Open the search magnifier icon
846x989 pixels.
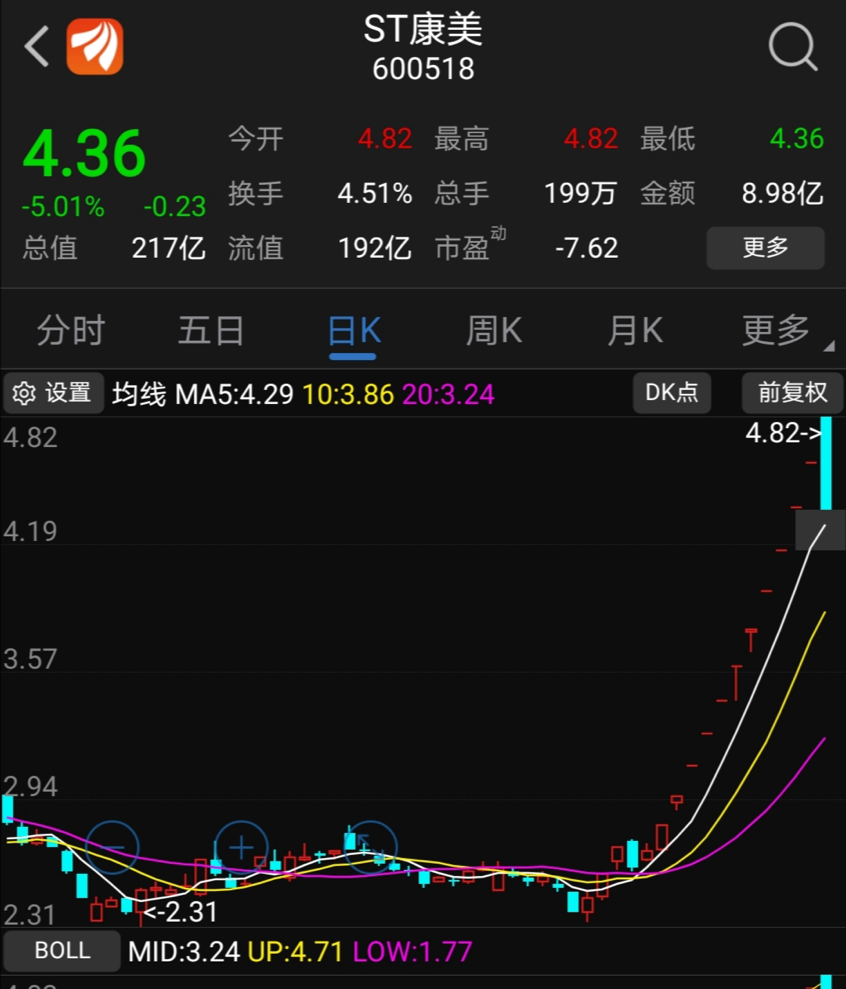(x=792, y=47)
